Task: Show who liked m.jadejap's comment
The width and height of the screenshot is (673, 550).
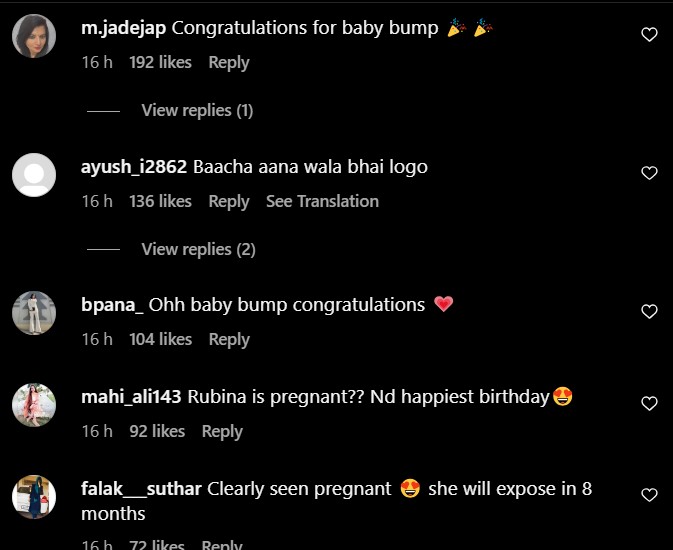Action: [x=160, y=62]
